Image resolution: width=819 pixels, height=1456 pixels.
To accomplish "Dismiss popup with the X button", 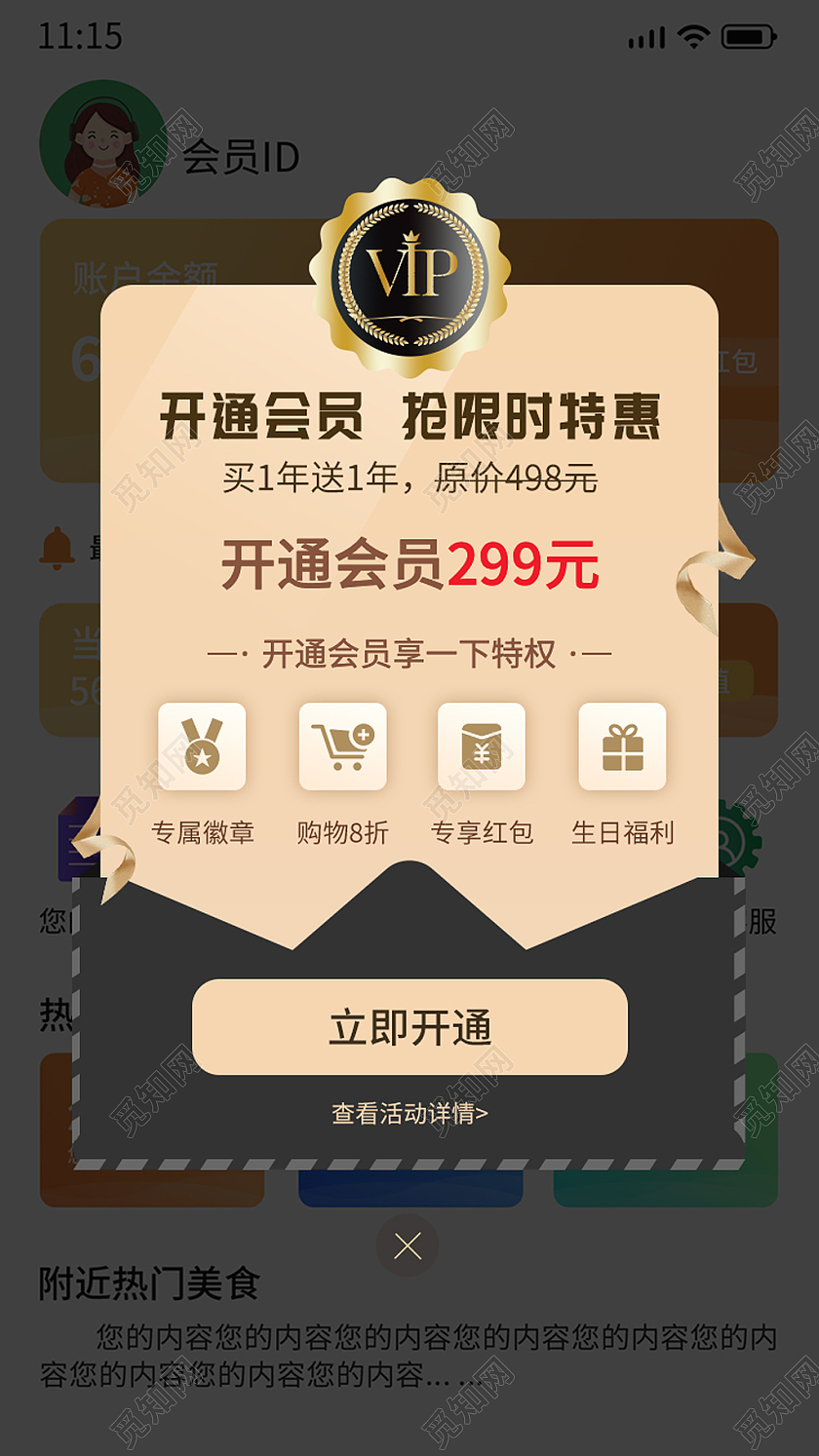I will tap(409, 1244).
